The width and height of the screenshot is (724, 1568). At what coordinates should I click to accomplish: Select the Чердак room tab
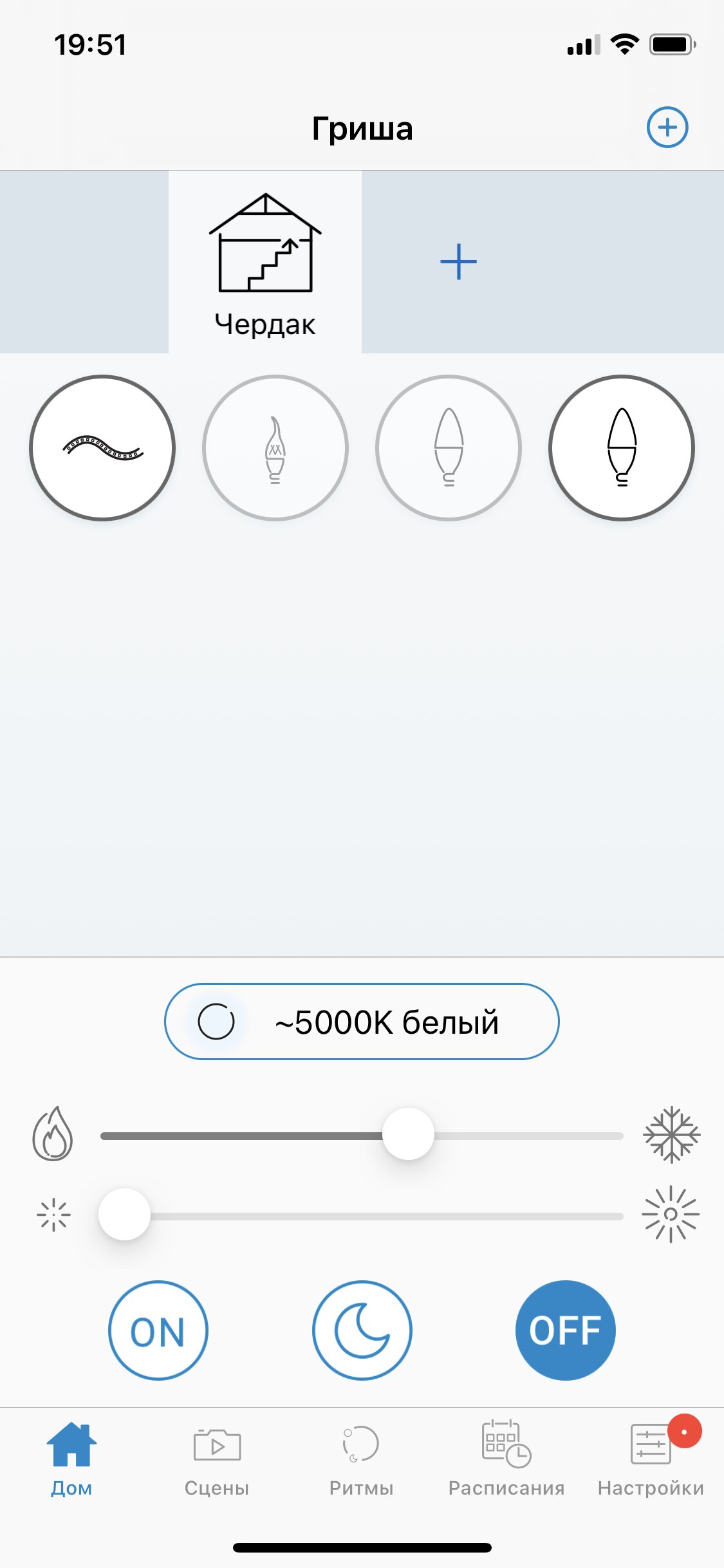coord(265,262)
